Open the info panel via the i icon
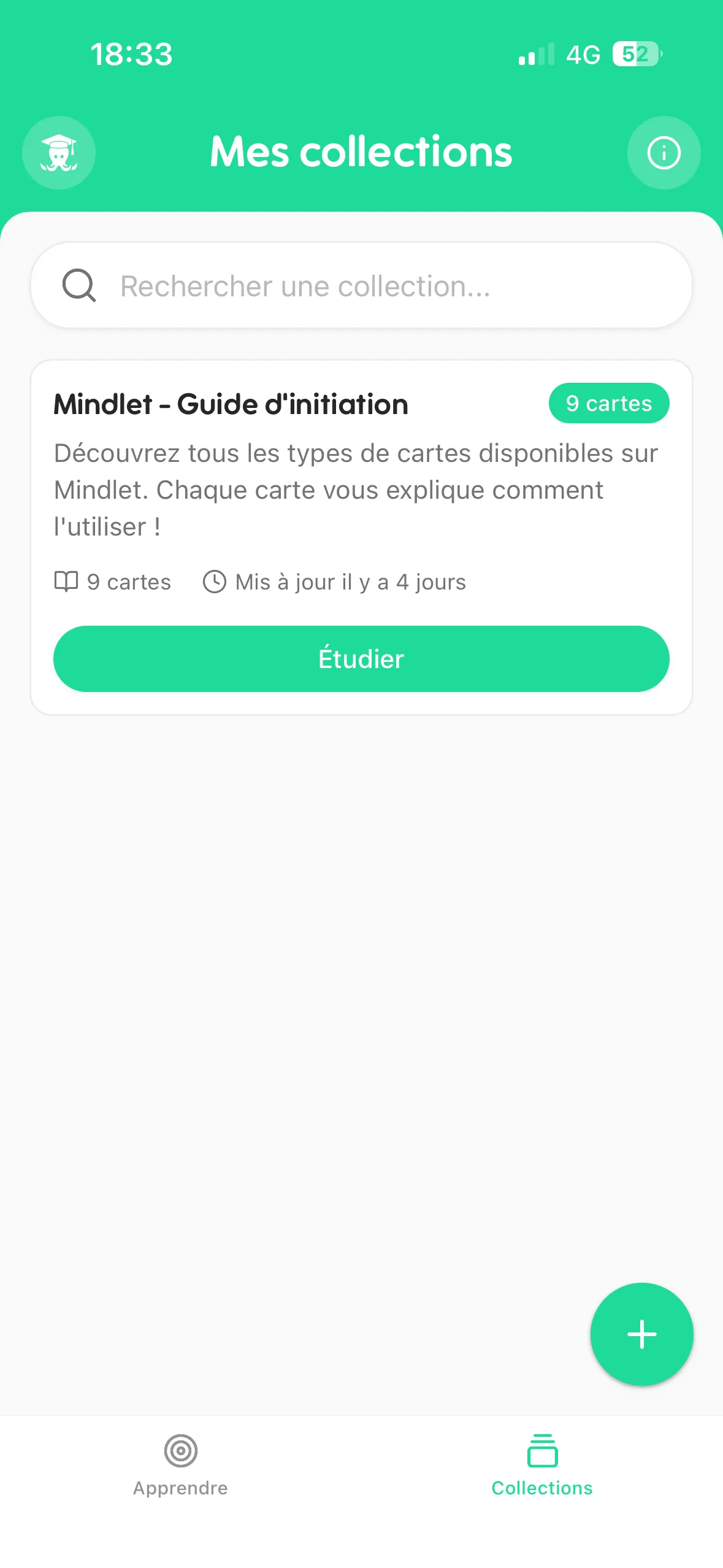Viewport: 723px width, 1568px height. [664, 153]
